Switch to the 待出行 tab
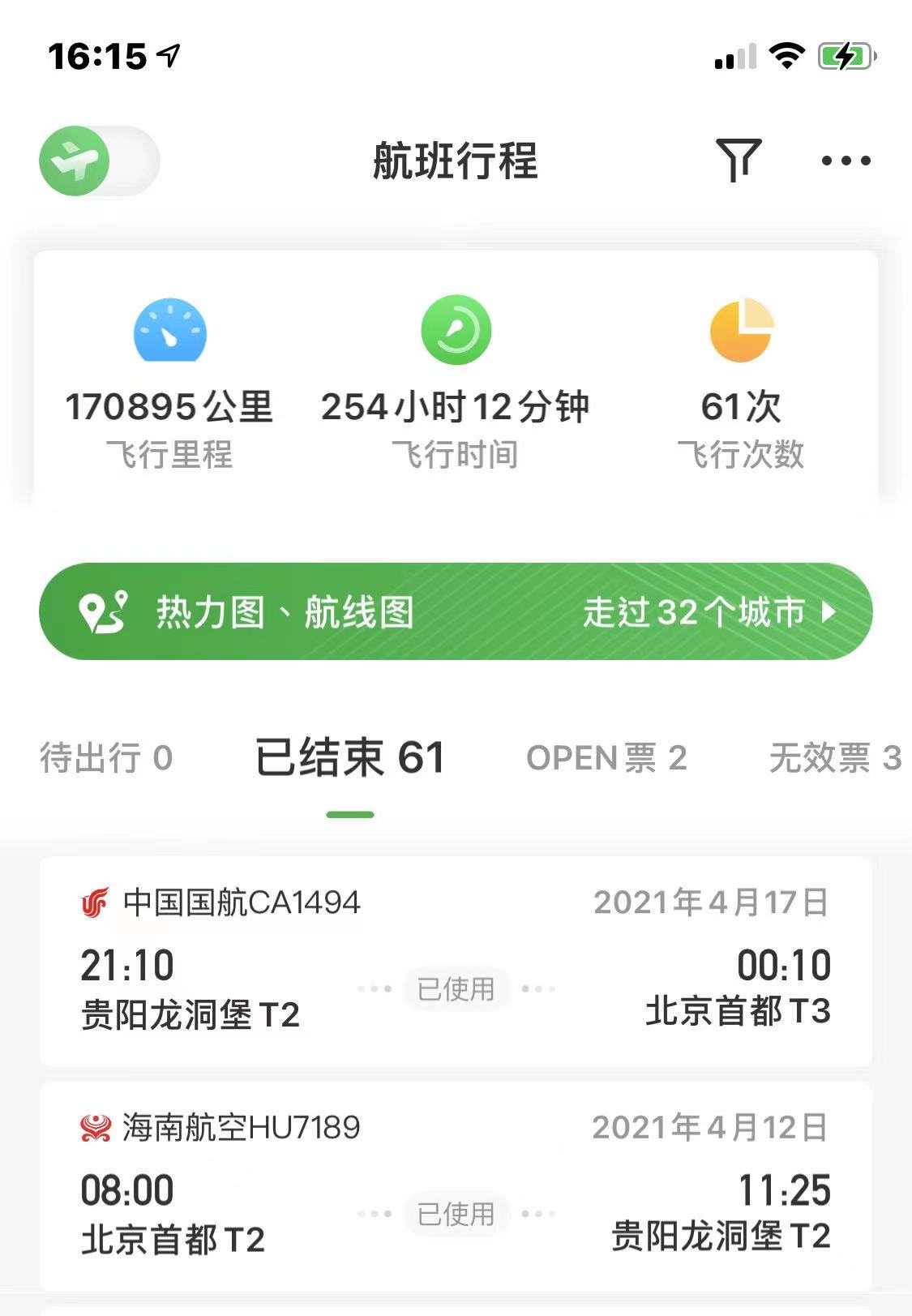Viewport: 912px width, 1316px height. 106,758
